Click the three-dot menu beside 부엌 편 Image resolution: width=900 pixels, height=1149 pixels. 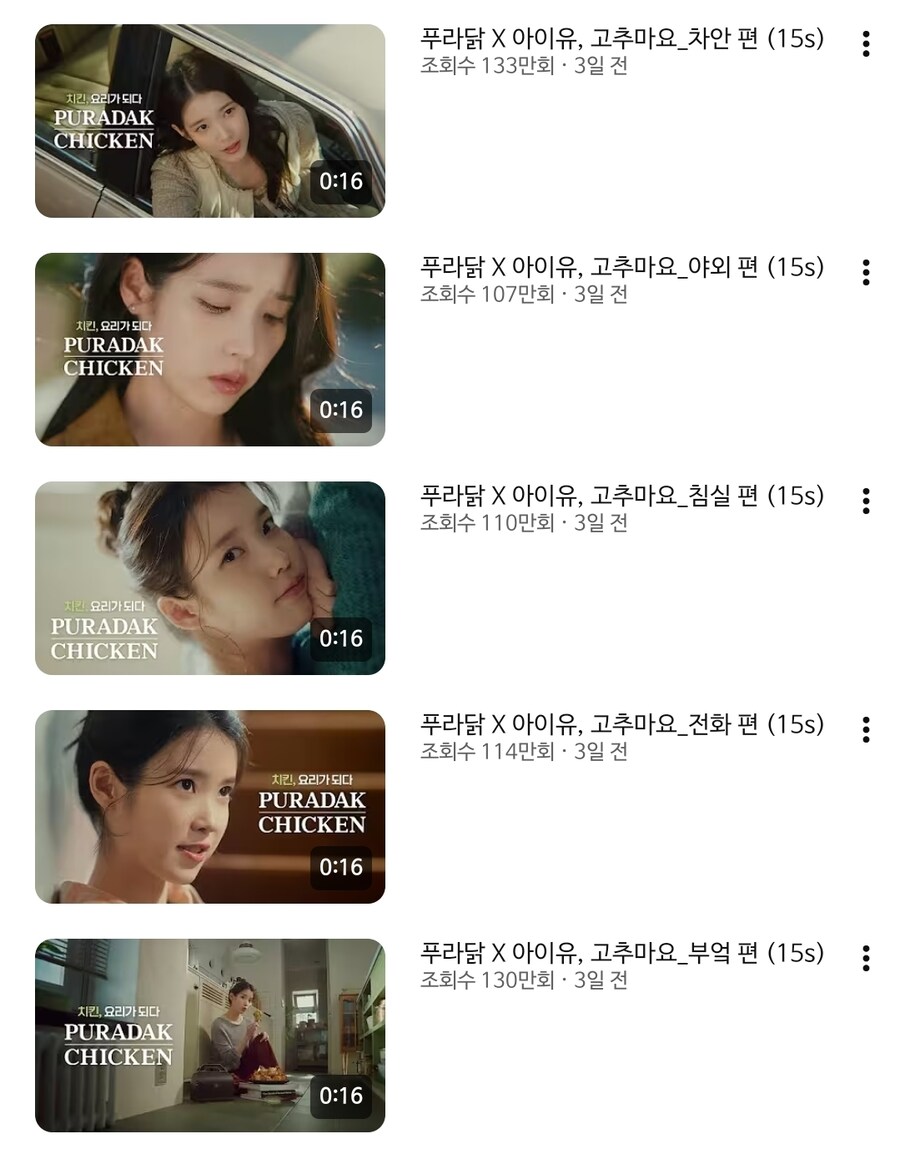tap(868, 957)
